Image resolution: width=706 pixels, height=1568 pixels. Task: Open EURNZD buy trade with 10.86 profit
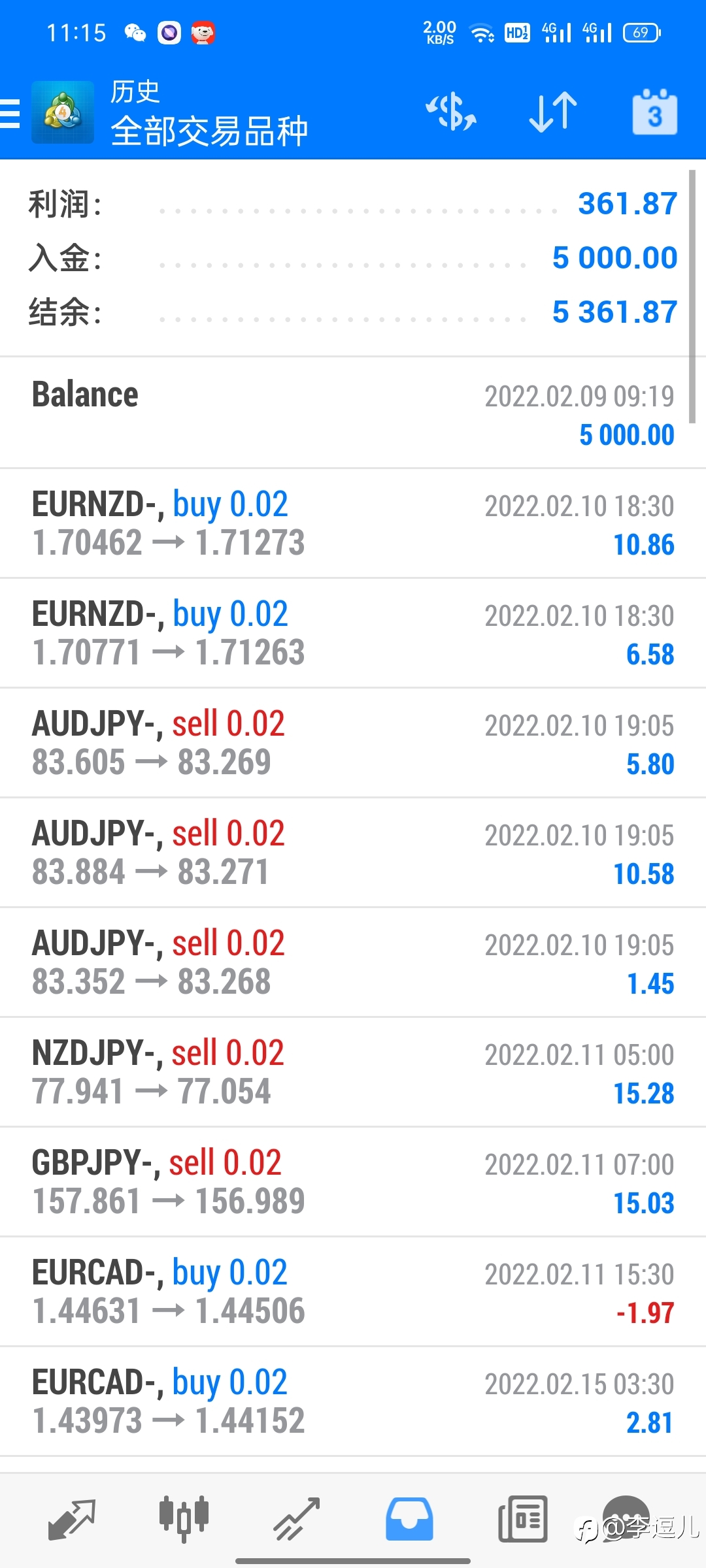(353, 523)
